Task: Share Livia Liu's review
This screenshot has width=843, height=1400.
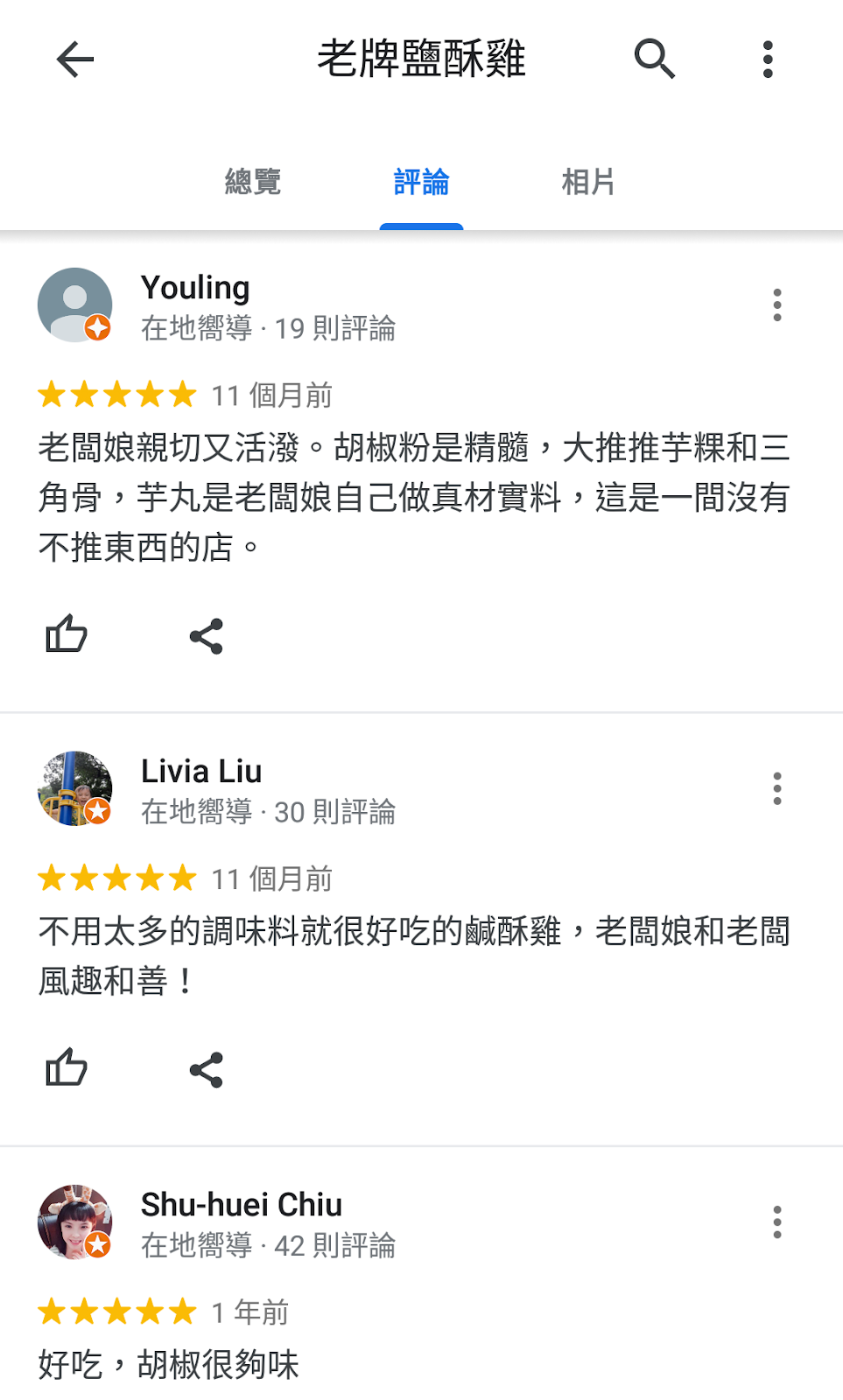Action: point(207,1070)
